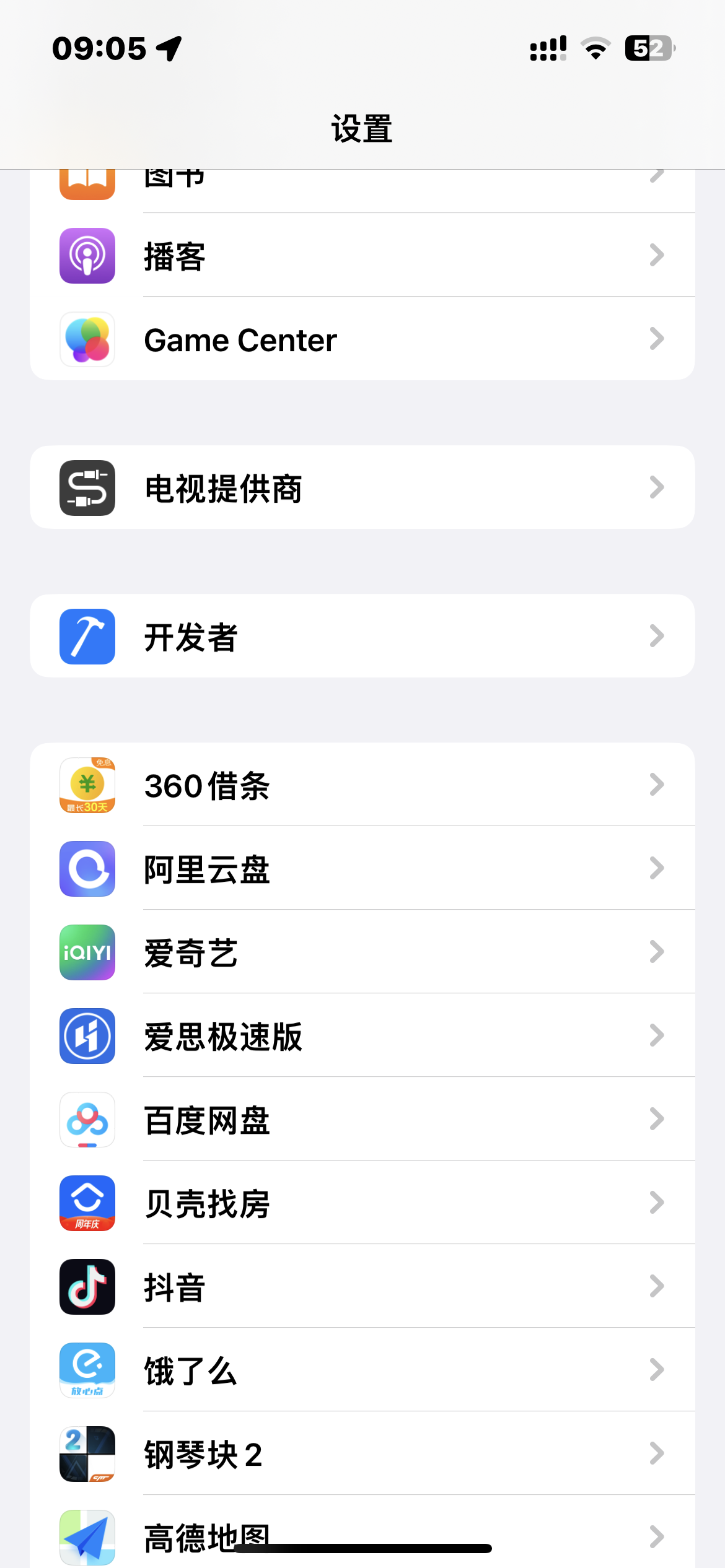The width and height of the screenshot is (725, 1568).
Task: Open 钢琴块 2 settings
Action: tap(362, 1453)
